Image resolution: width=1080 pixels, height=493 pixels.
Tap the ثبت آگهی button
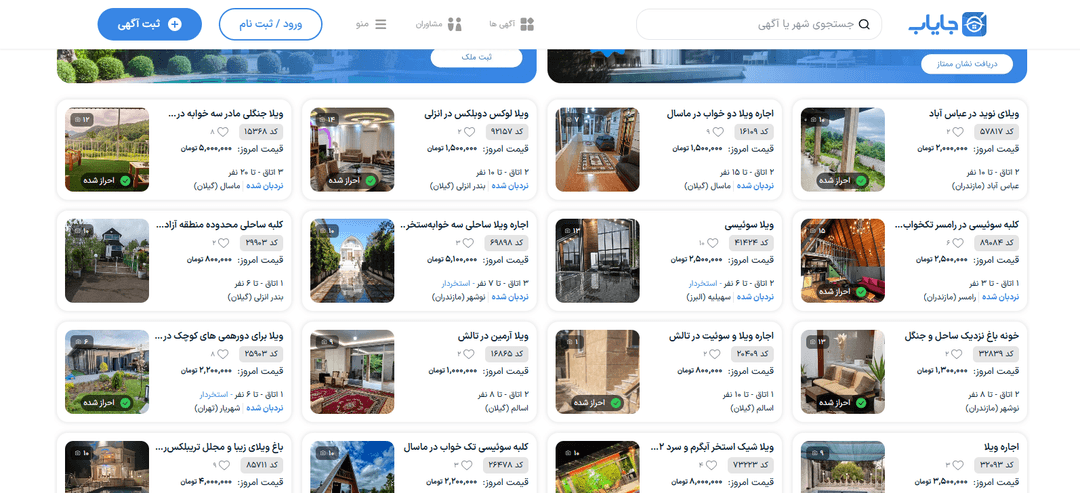pyautogui.click(x=150, y=24)
